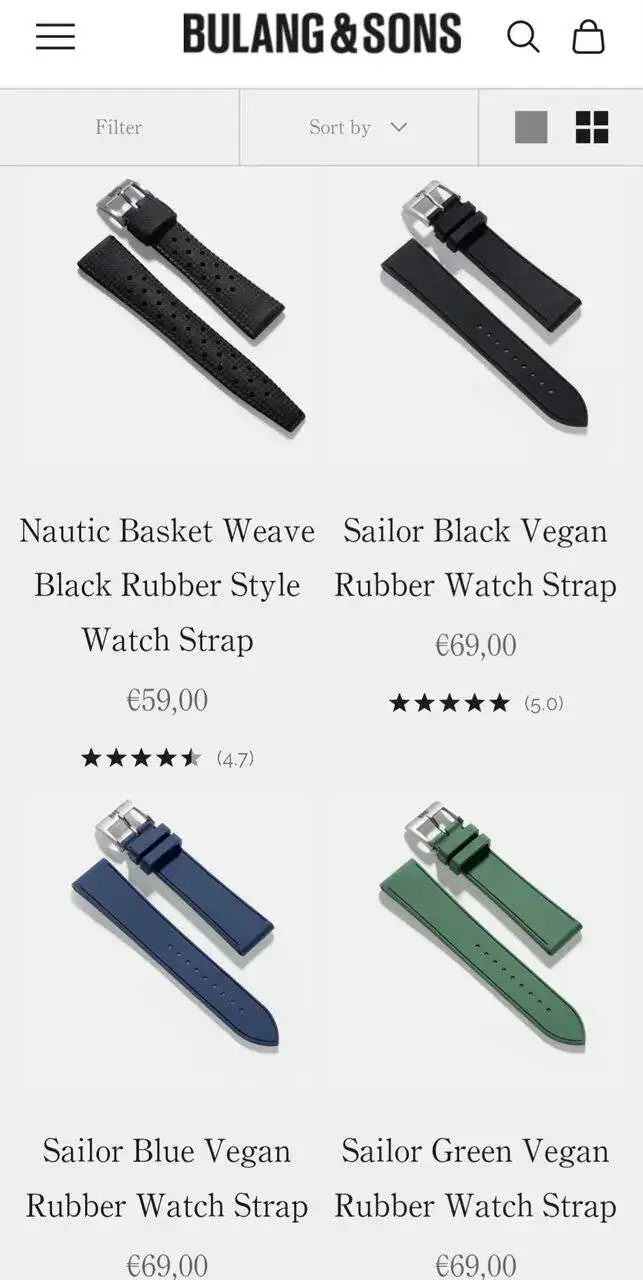The image size is (643, 1280).
Task: Switch to single-column view
Action: point(531,127)
